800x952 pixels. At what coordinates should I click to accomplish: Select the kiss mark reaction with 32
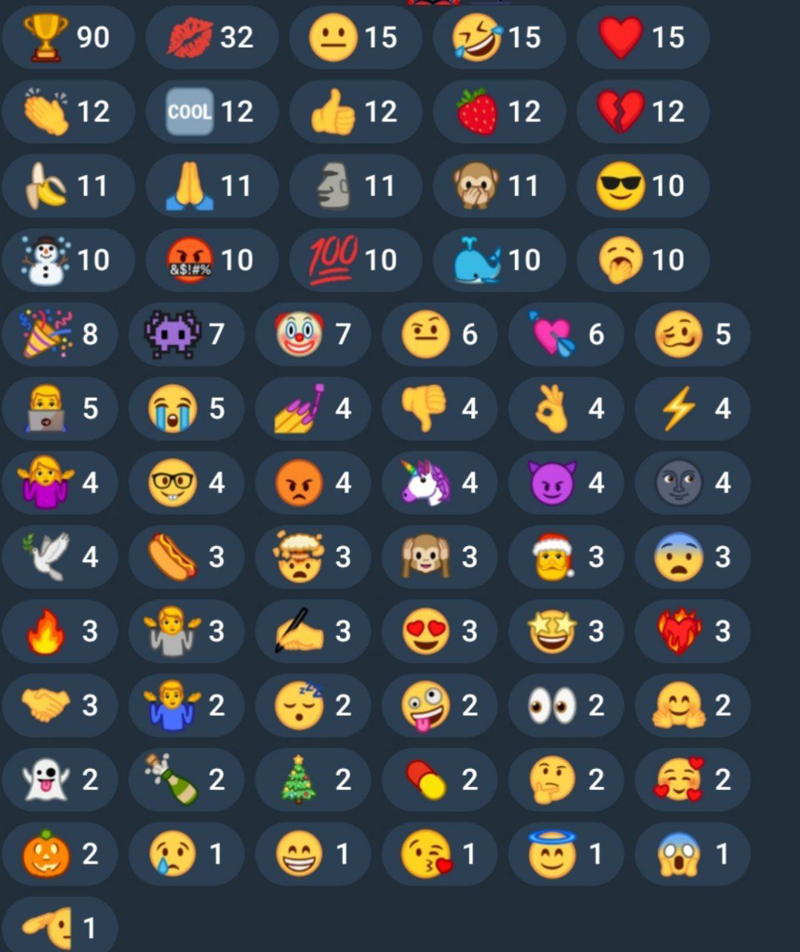click(212, 38)
